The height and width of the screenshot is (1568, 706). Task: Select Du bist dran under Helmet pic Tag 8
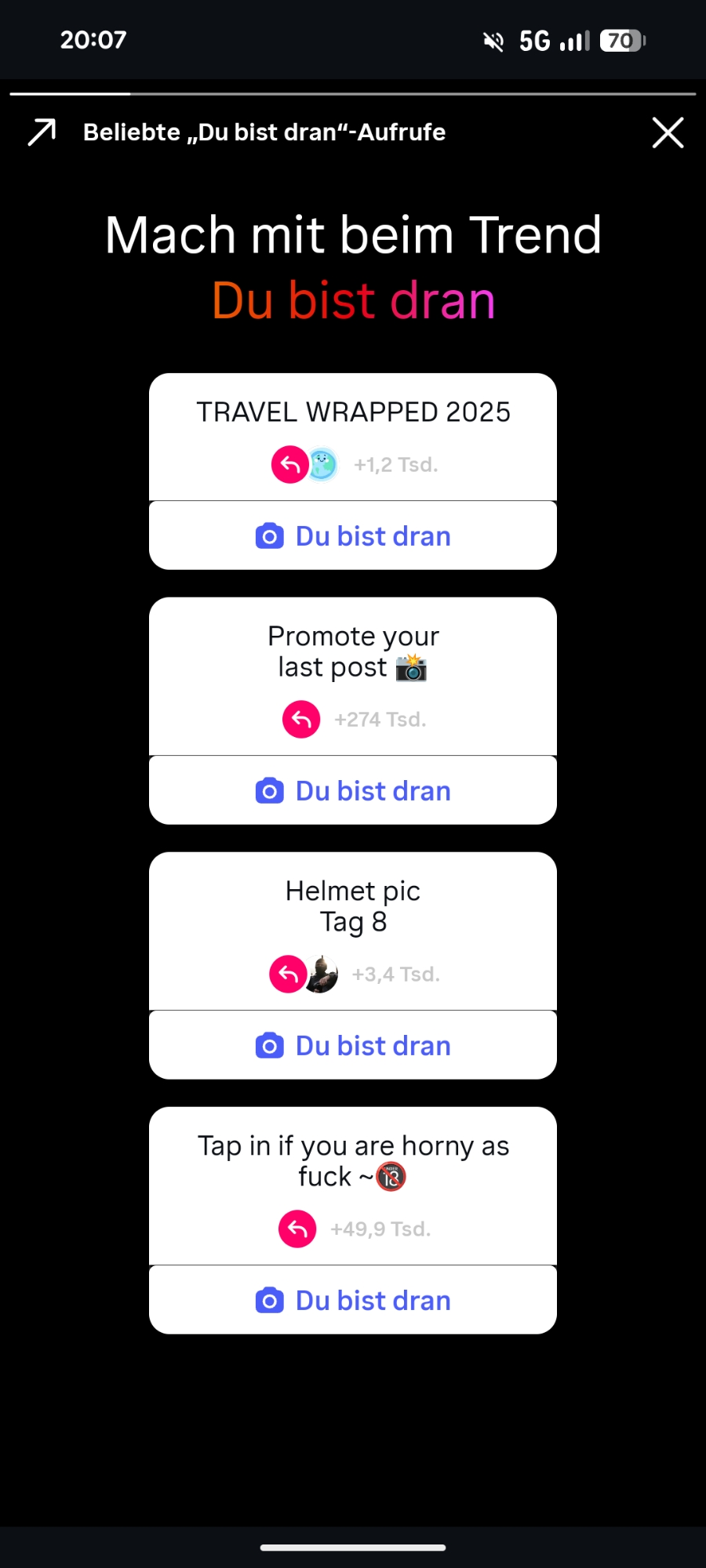[x=353, y=1046]
